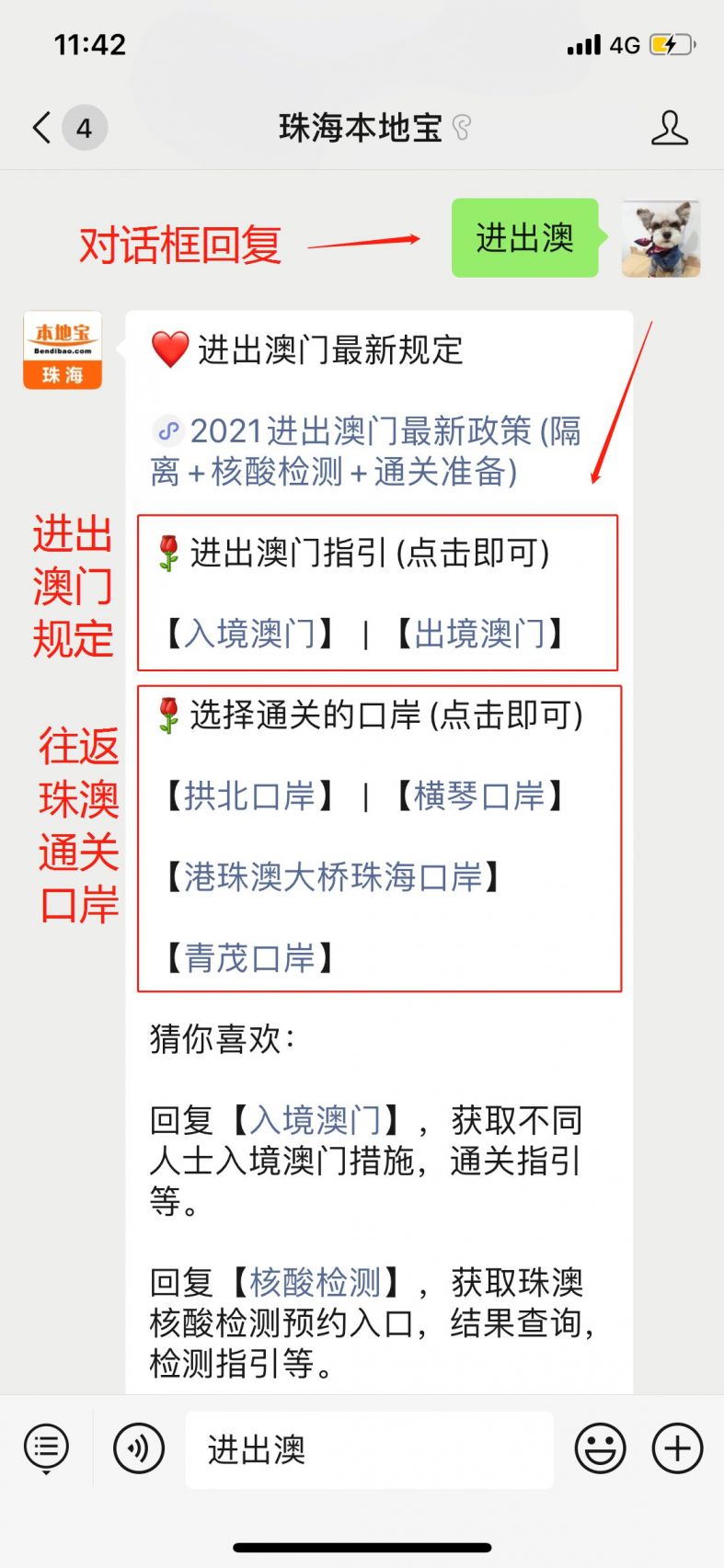The height and width of the screenshot is (1568, 724).
Task: Select the 拱北口岸 link
Action: [x=250, y=795]
